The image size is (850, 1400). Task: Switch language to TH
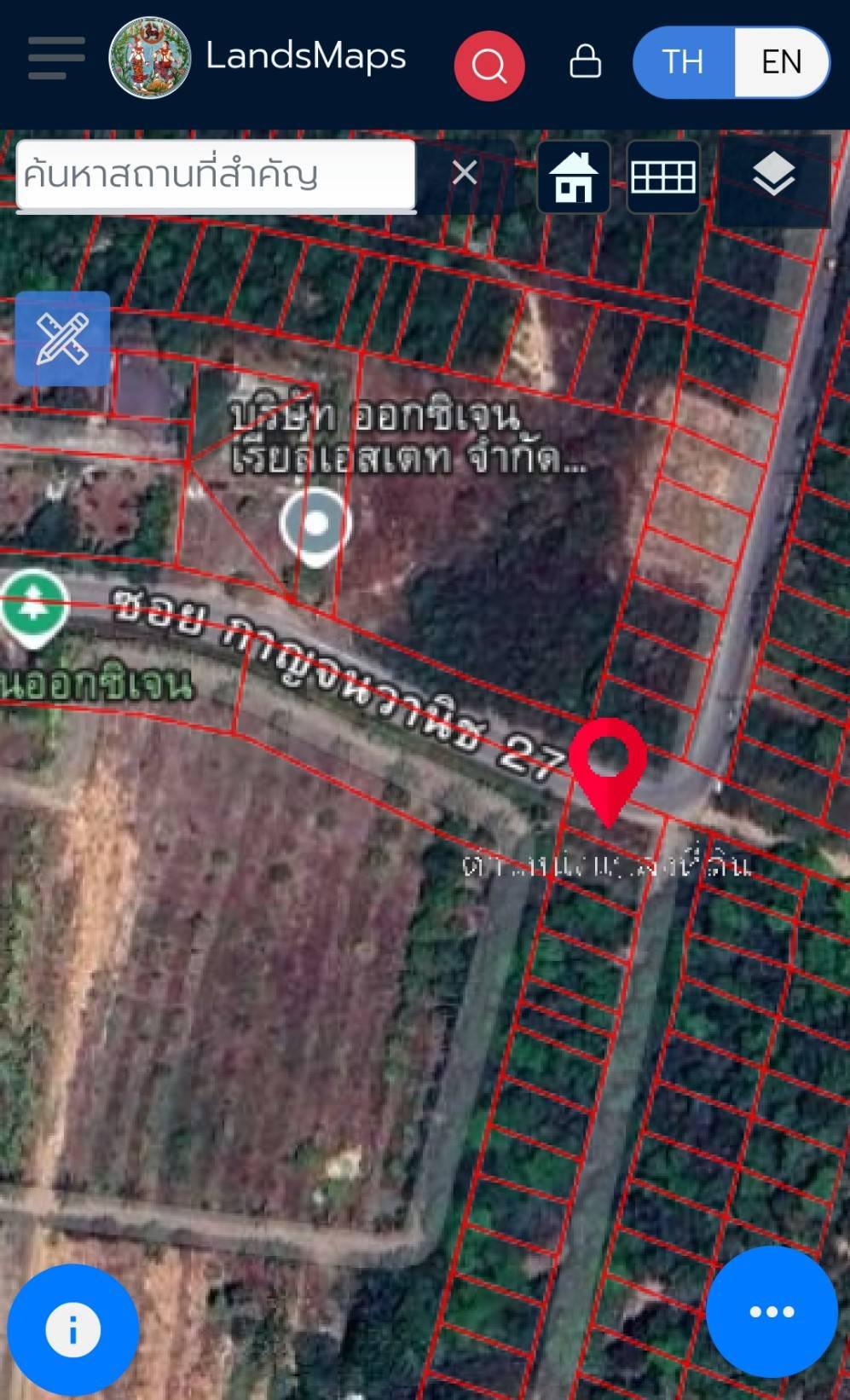683,61
